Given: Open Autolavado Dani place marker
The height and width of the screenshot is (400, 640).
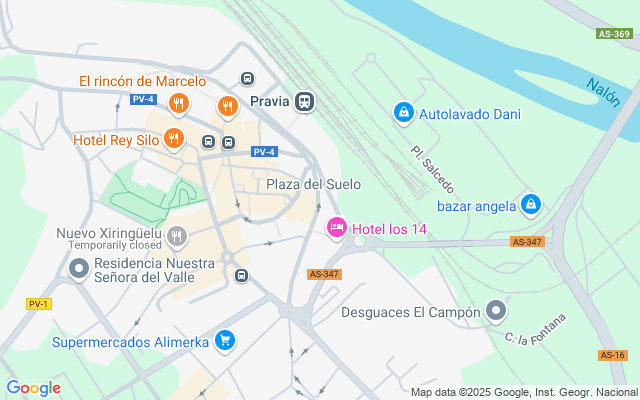Looking at the screenshot, I should 404,113.
